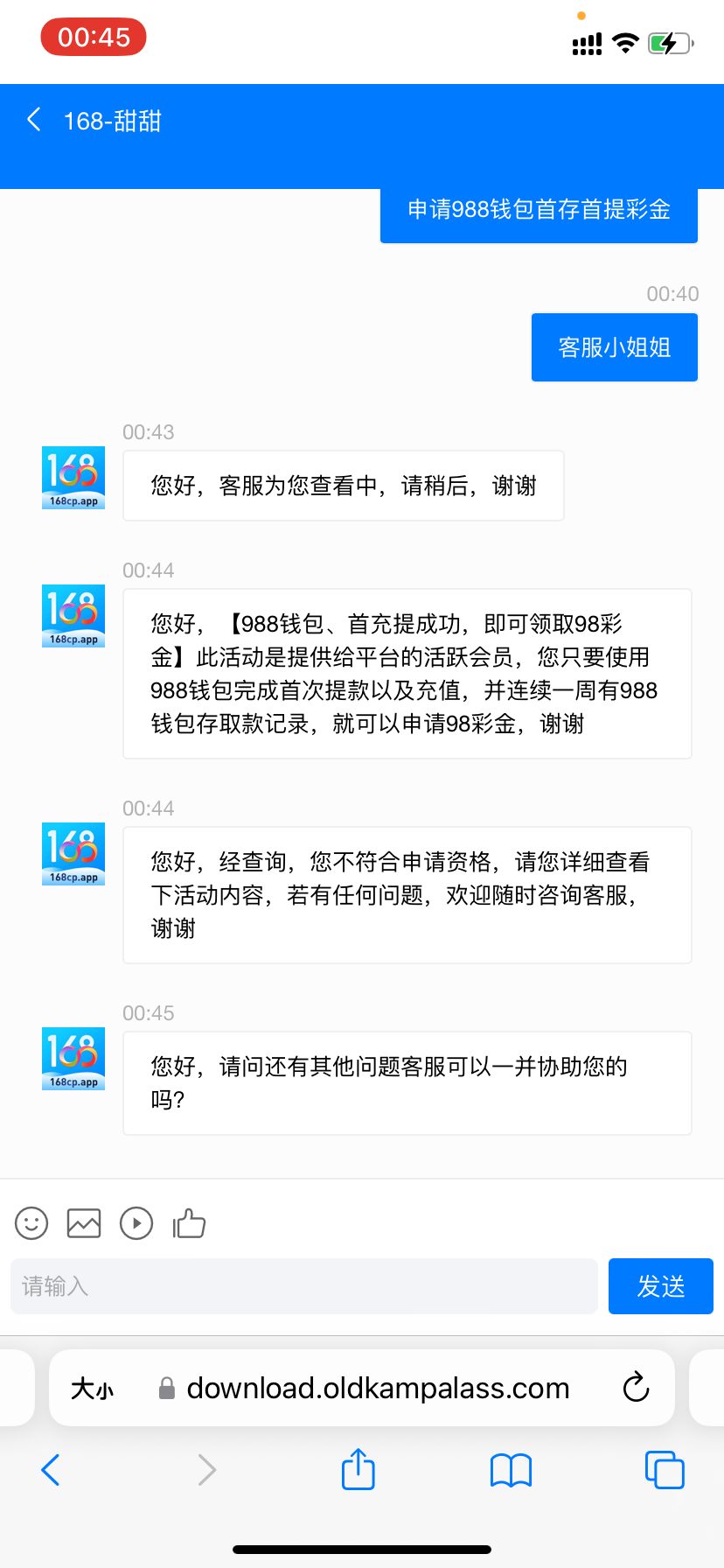The image size is (724, 1568).
Task: Send a video via the play icon
Action: coord(136,1223)
